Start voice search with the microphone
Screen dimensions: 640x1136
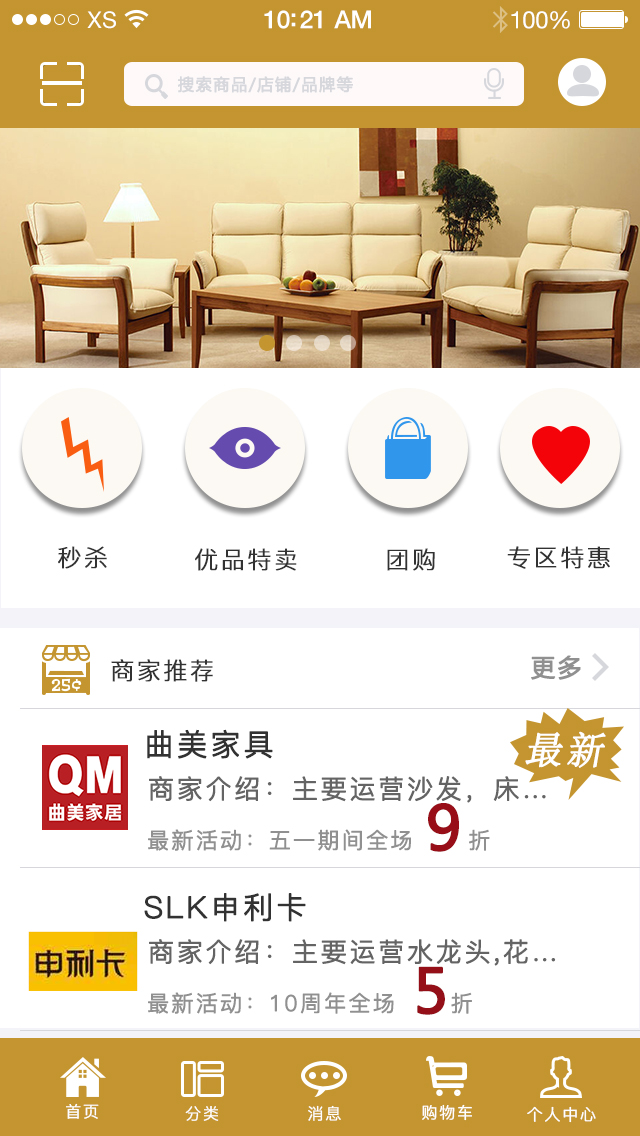coord(494,84)
